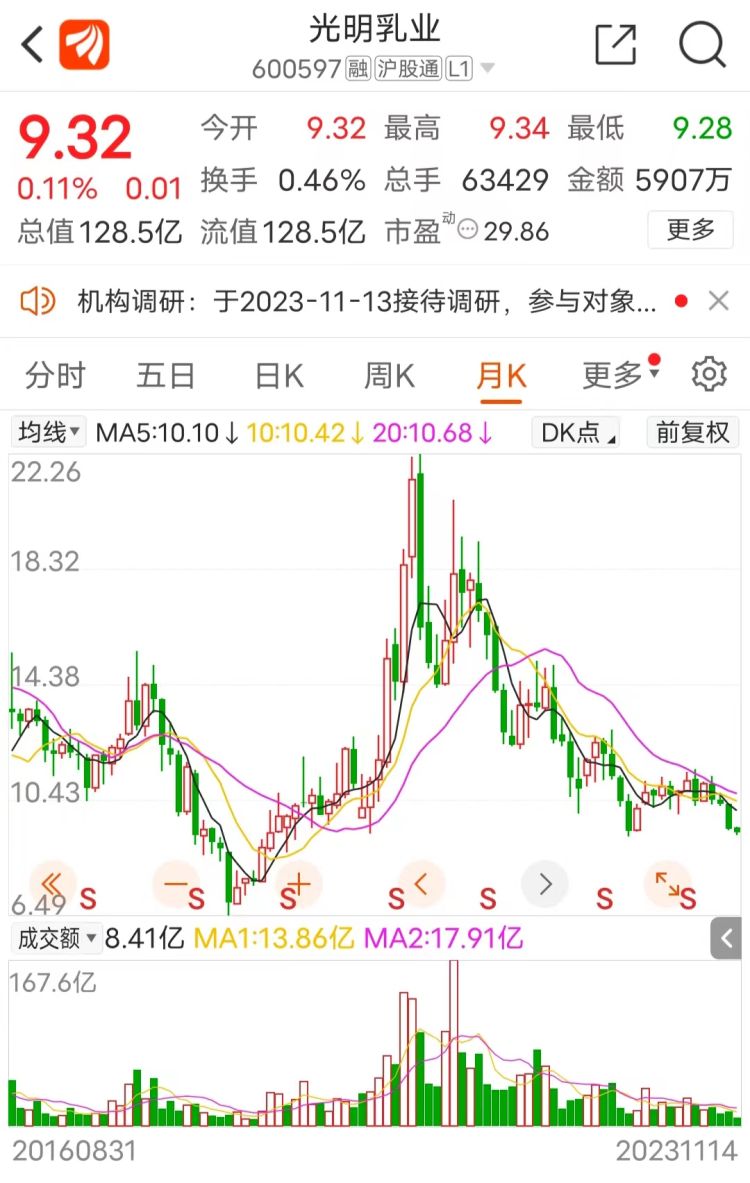Image resolution: width=750 pixels, height=1183 pixels.
Task: Open the search magnifier
Action: pyautogui.click(x=702, y=45)
